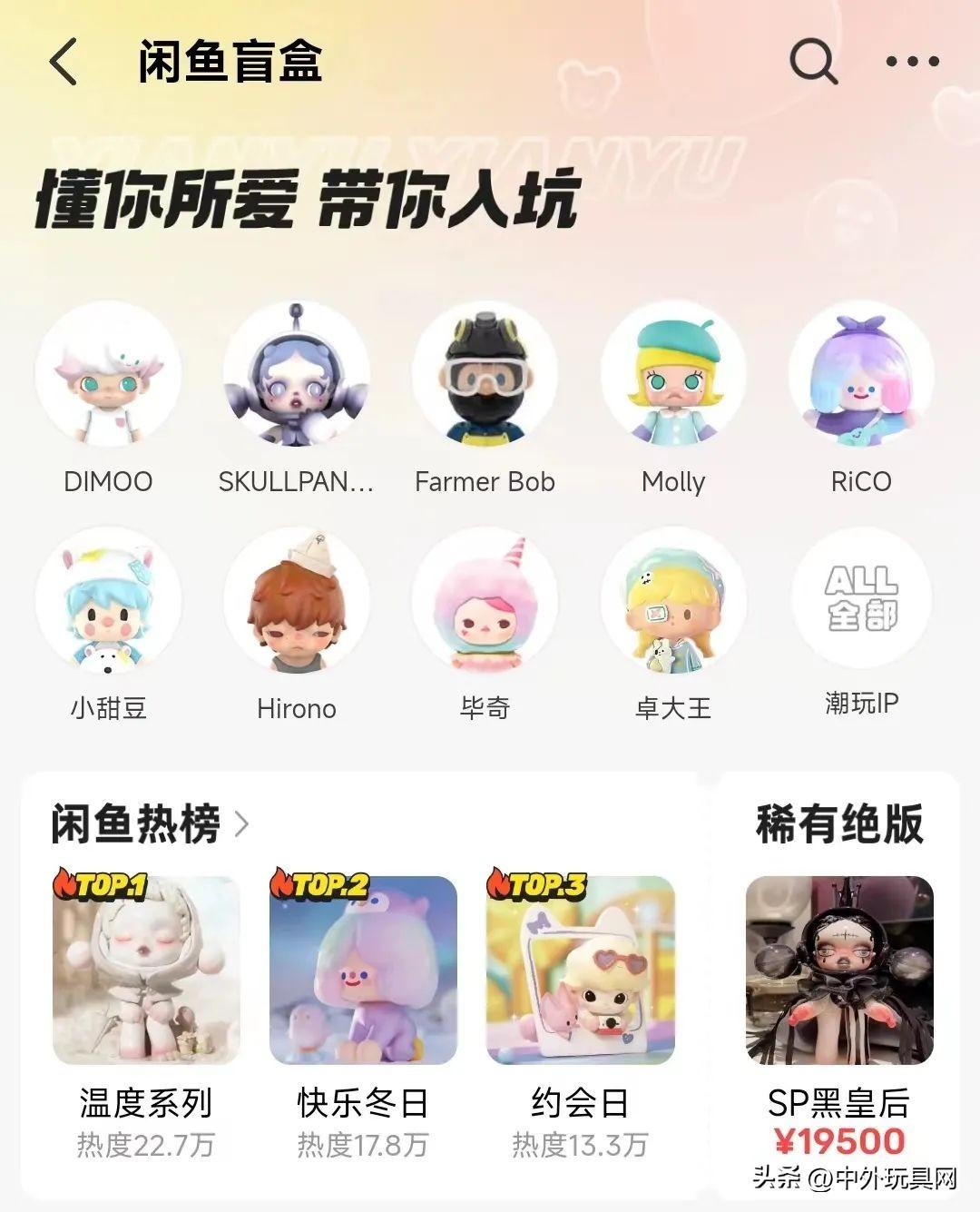
Task: Expand the 闲鱼热榜 ranking list
Action: 150,824
